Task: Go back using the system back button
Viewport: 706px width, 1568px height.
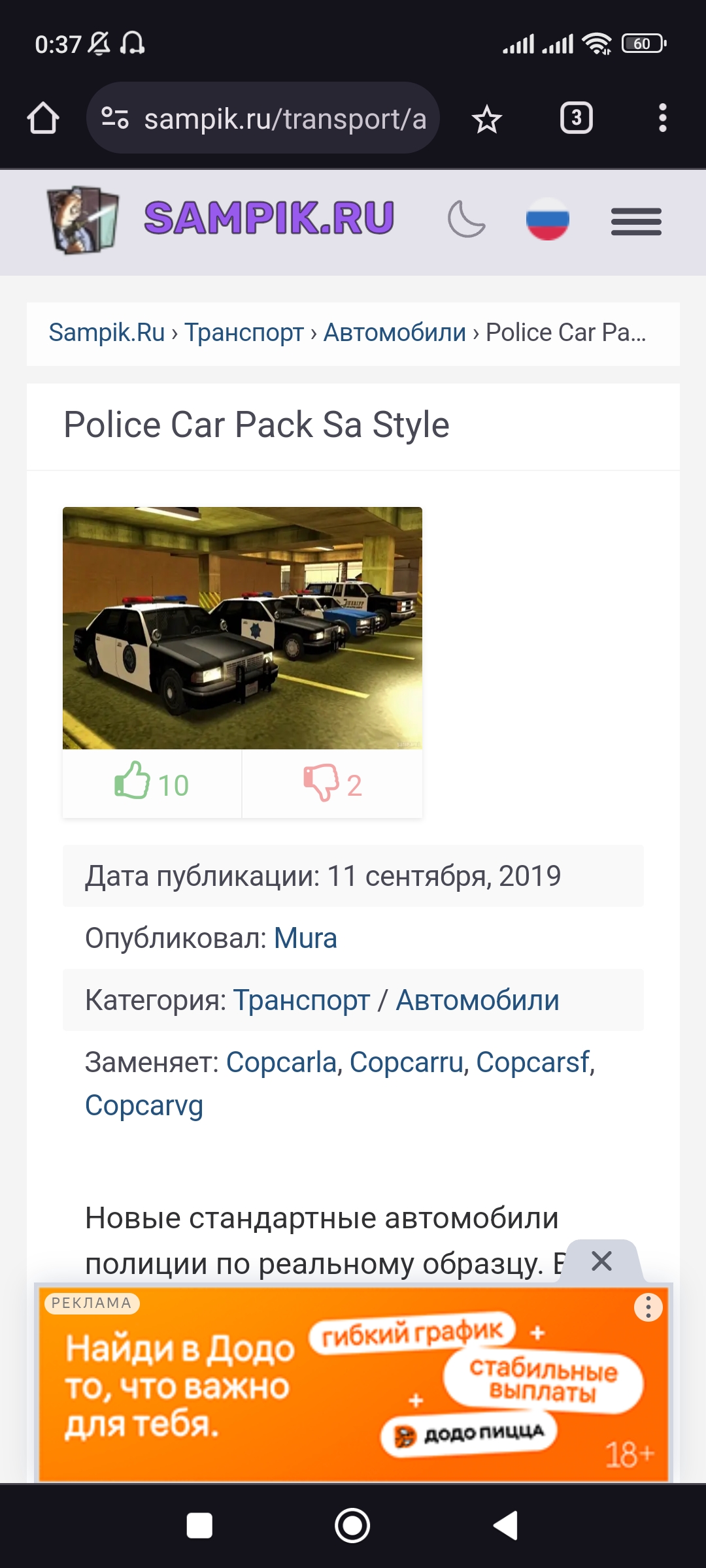Action: (505, 1526)
